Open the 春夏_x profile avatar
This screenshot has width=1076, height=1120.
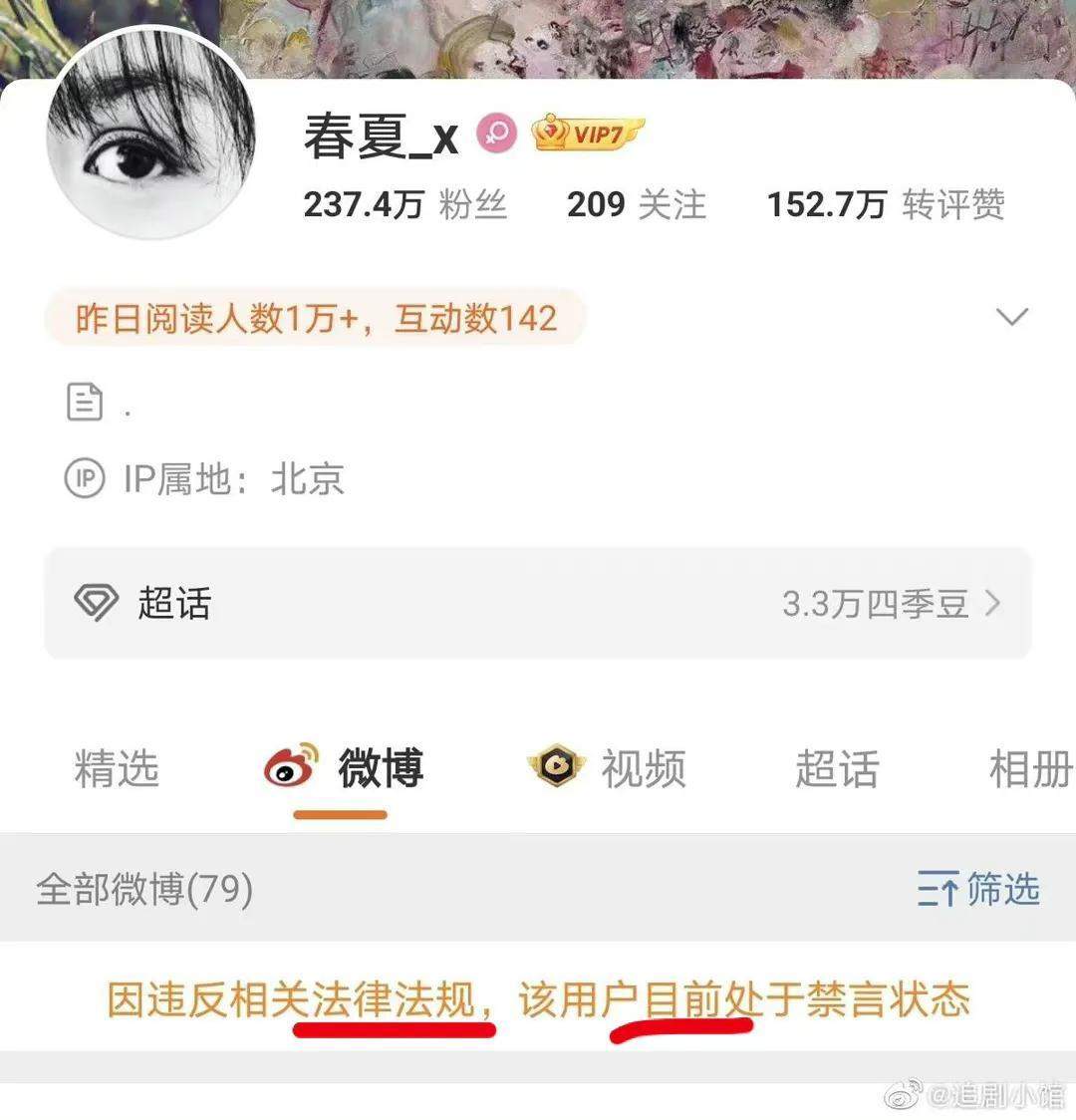pos(150,135)
